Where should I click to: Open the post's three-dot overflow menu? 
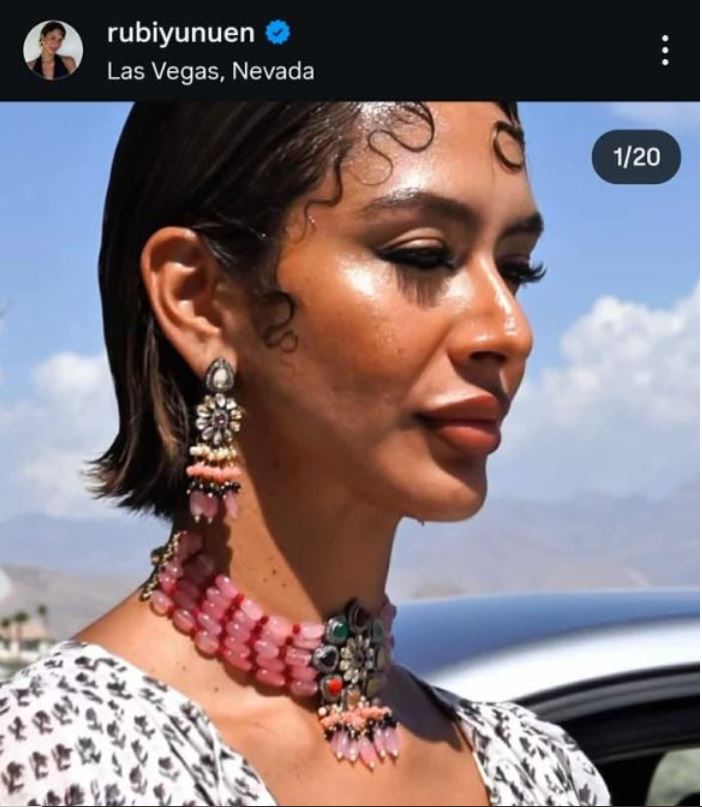coord(665,50)
